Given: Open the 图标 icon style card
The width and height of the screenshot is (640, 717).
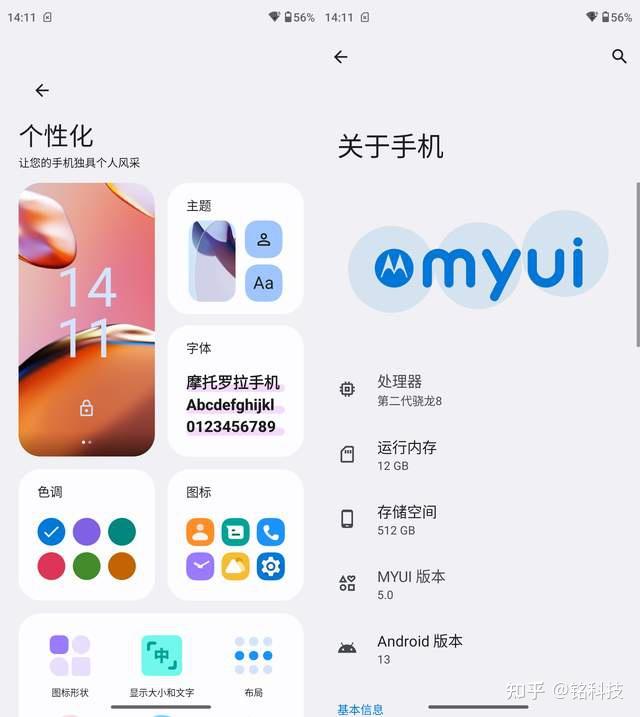Looking at the screenshot, I should pos(235,535).
